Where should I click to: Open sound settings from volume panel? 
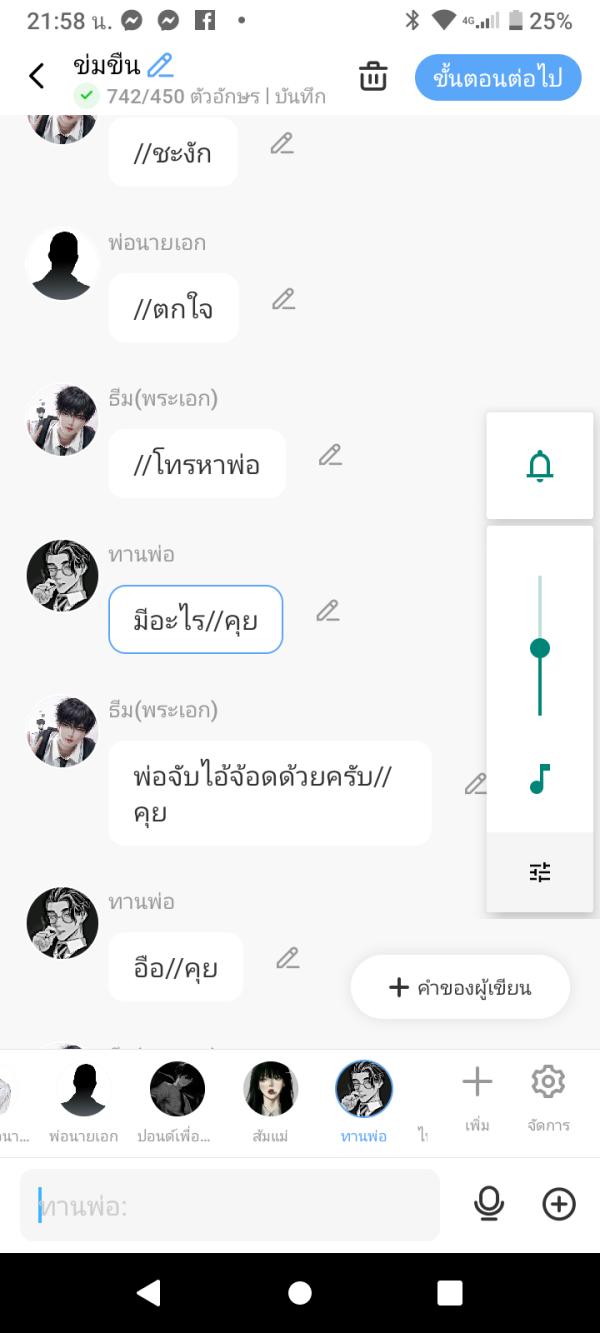(x=540, y=872)
